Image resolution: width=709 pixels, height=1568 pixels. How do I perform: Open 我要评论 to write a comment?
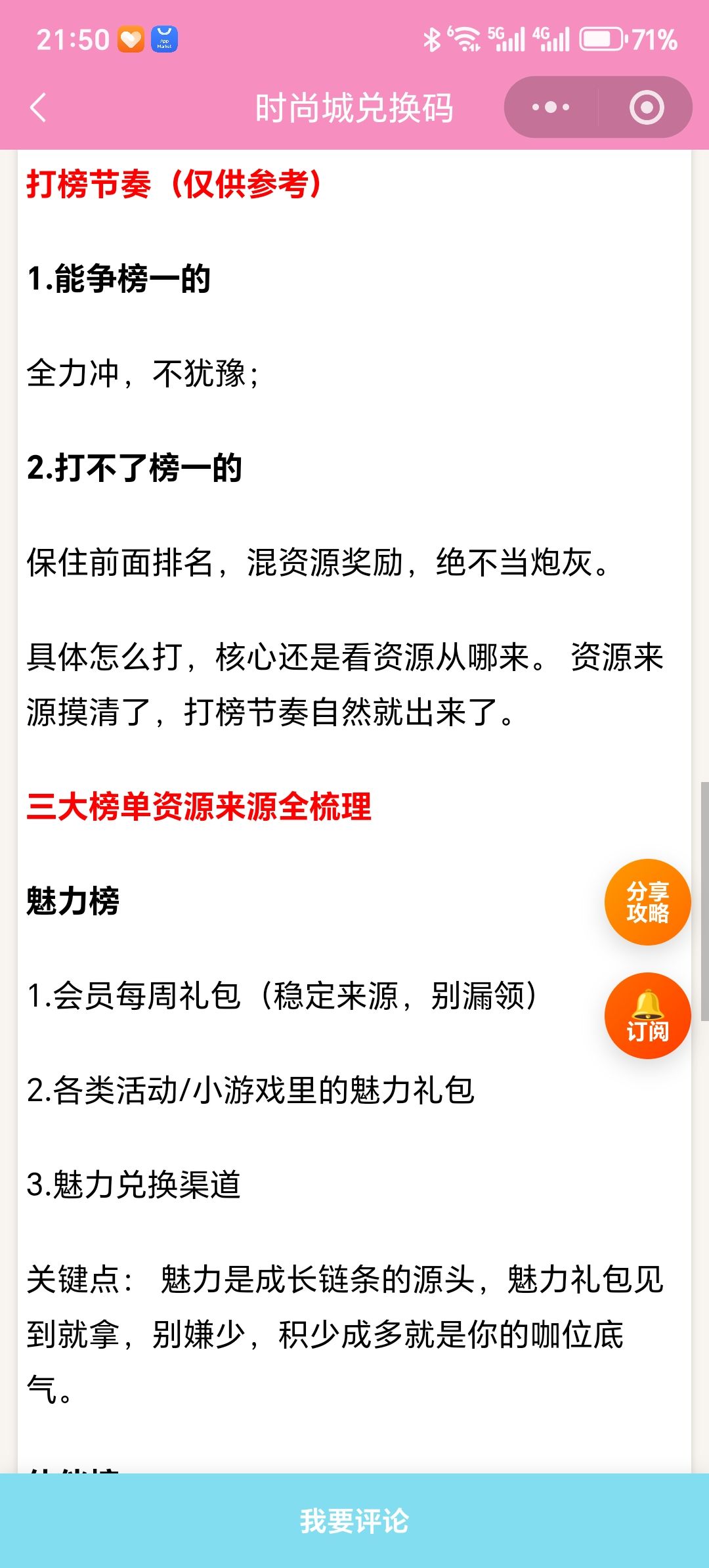pyautogui.click(x=354, y=1521)
